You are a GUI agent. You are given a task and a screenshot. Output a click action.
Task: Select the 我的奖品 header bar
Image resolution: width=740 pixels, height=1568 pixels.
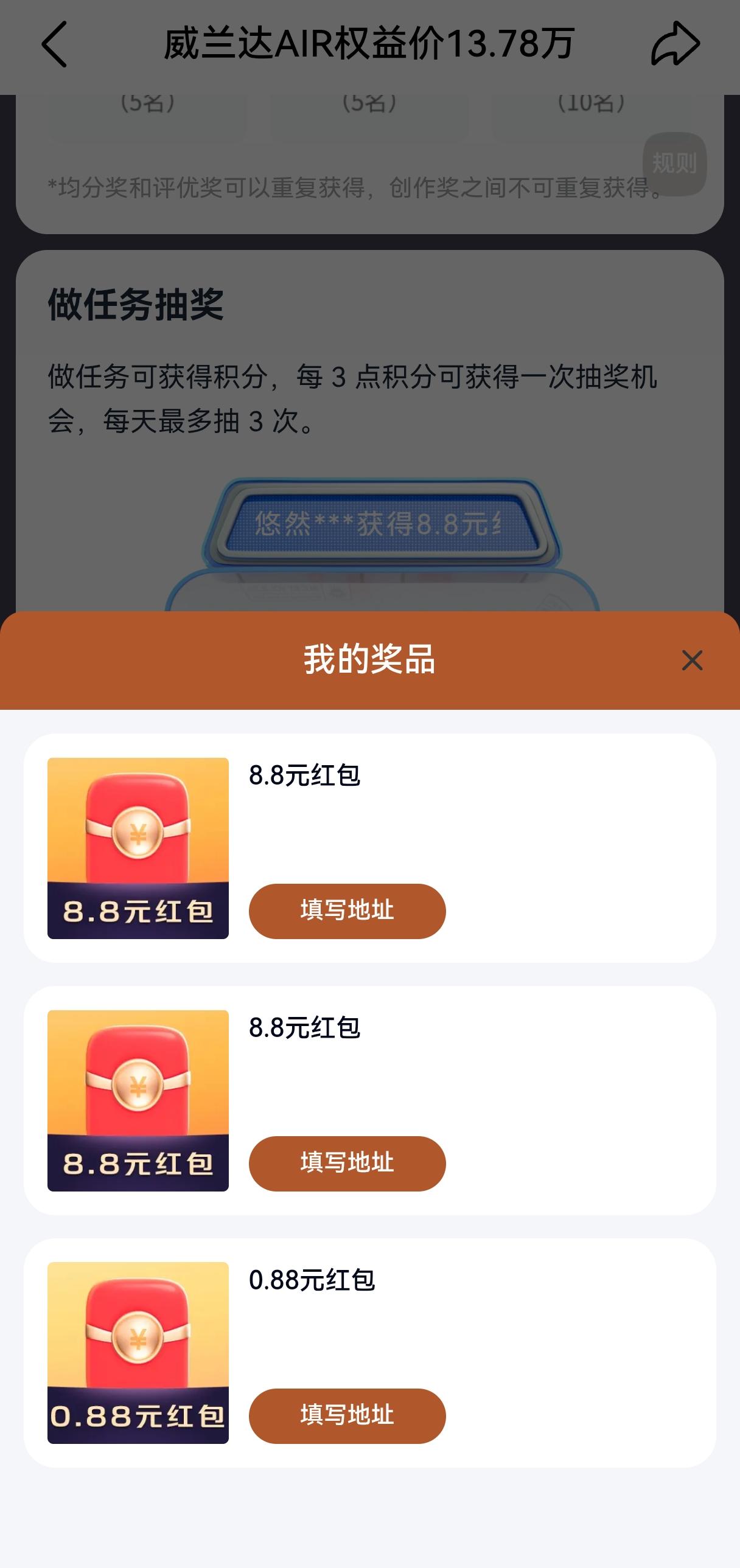click(369, 662)
